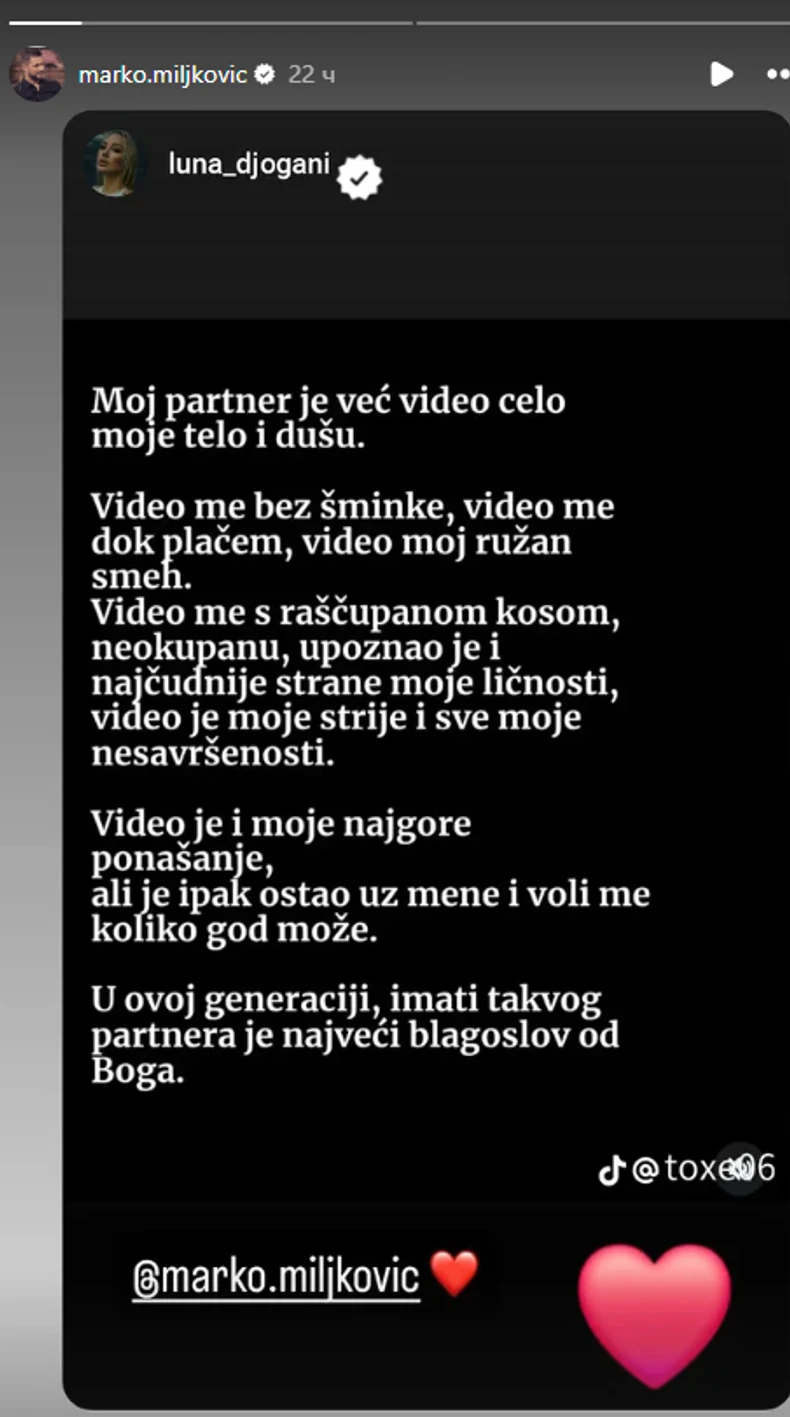Toggle the story sound icon
Image resolution: width=790 pixels, height=1417 pixels.
[741, 1169]
